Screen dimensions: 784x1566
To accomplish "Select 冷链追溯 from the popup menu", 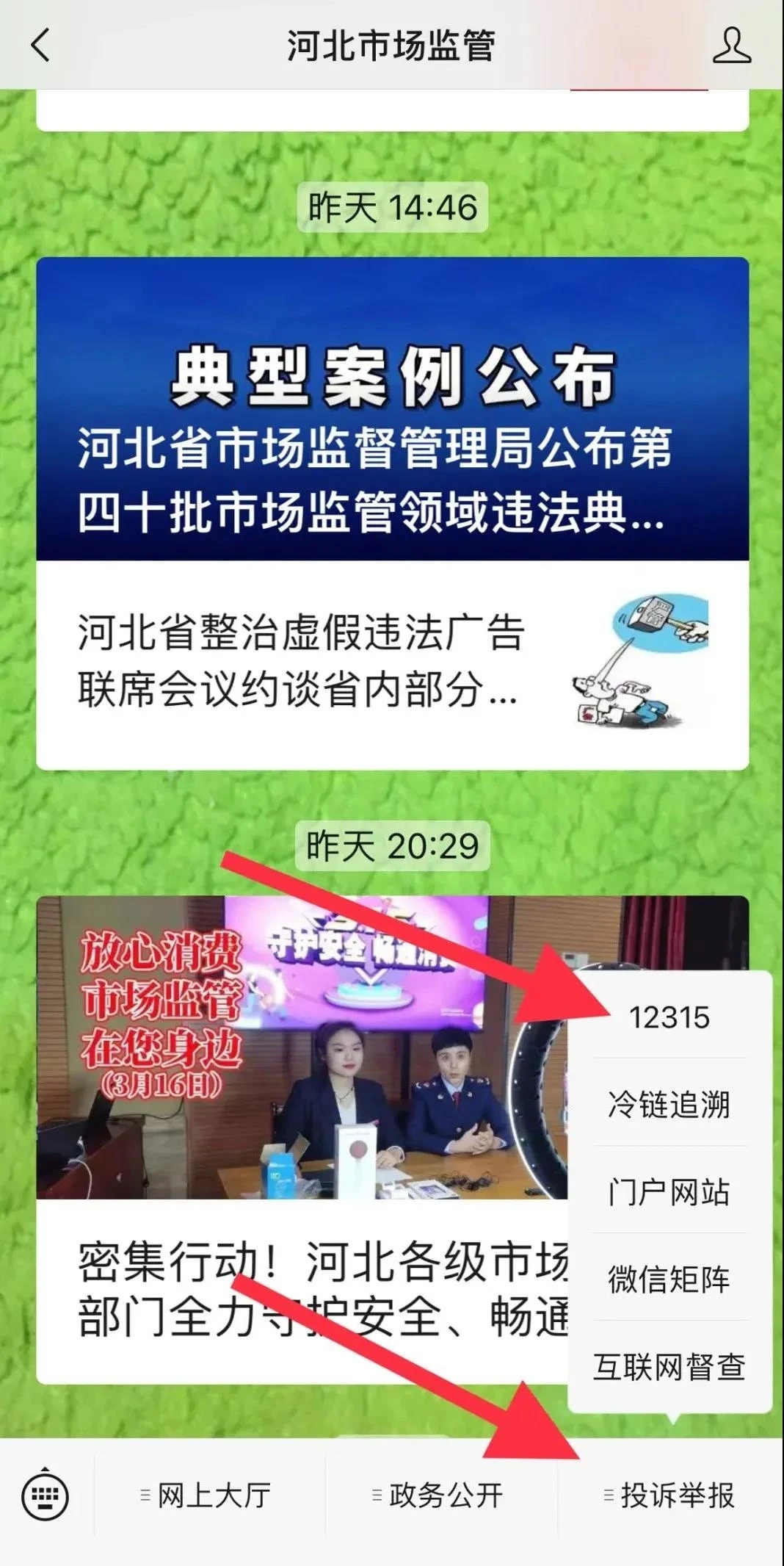I will 669,1105.
